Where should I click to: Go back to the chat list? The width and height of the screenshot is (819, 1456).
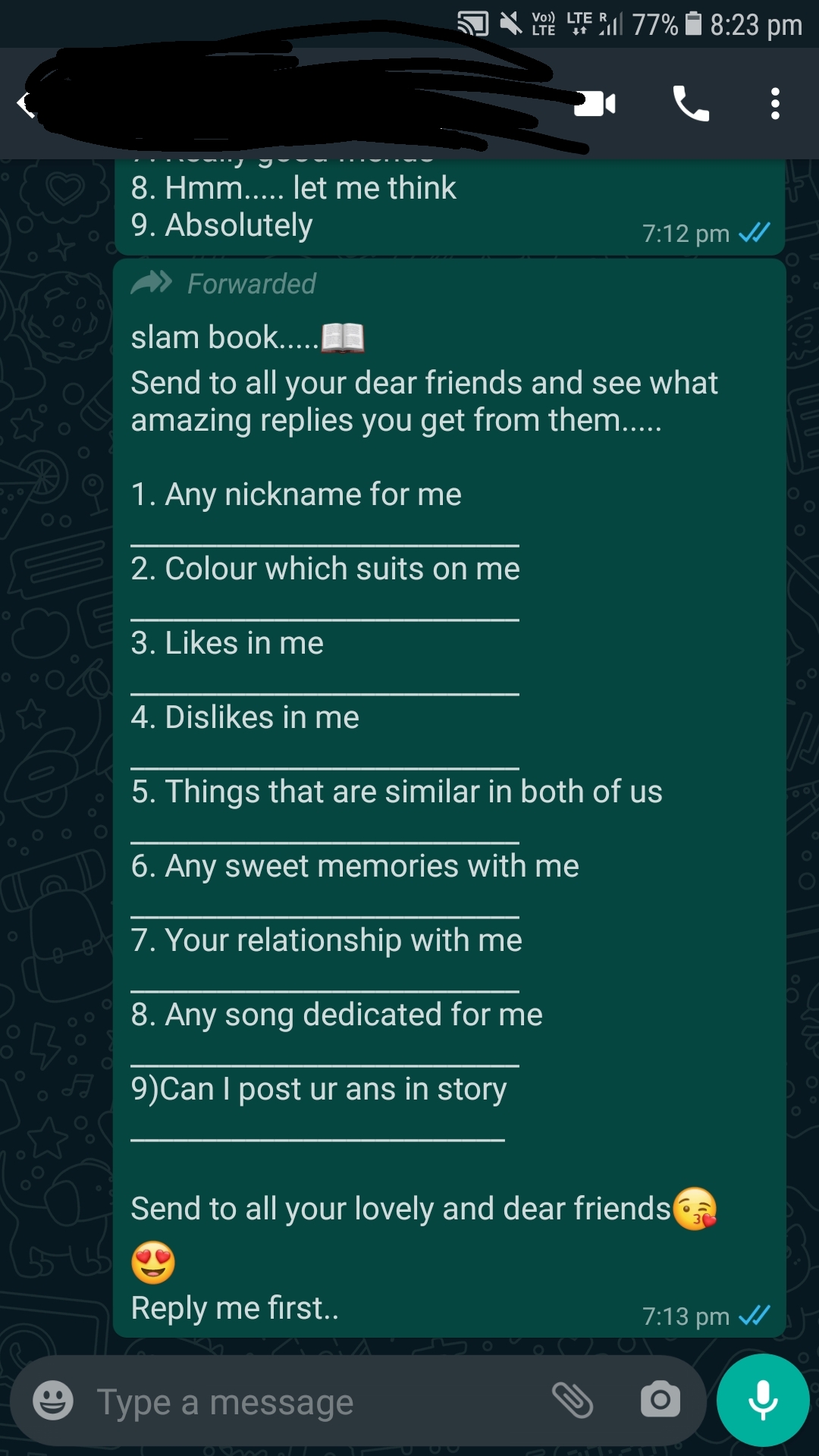tap(24, 104)
